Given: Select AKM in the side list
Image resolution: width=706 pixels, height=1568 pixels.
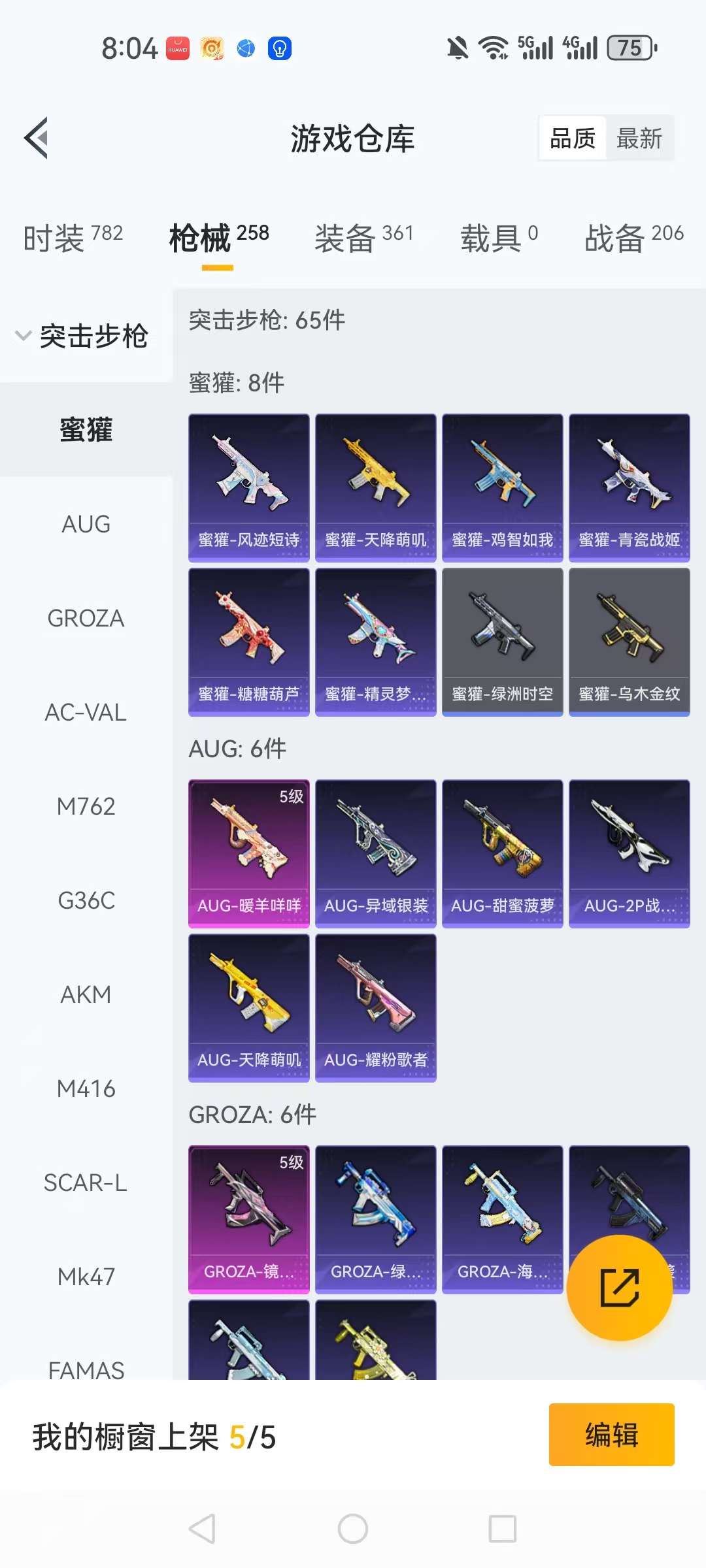Looking at the screenshot, I should point(86,994).
